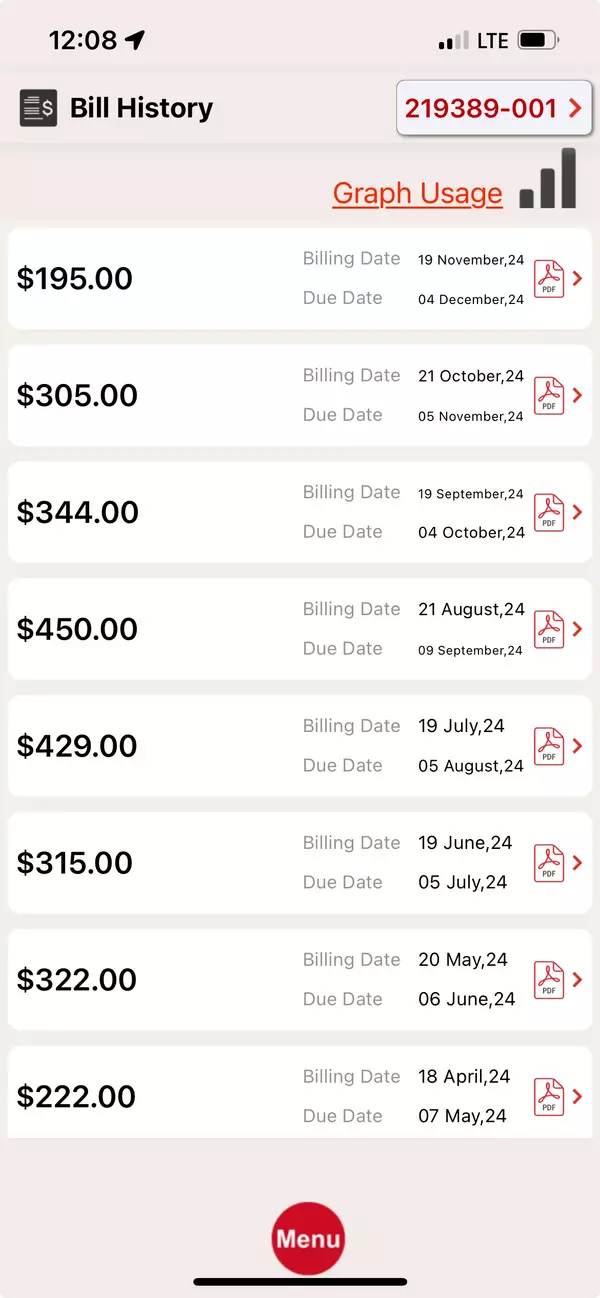The image size is (600, 1298).
Task: Open the $344.00 bill from 19 September
Action: click(300, 512)
